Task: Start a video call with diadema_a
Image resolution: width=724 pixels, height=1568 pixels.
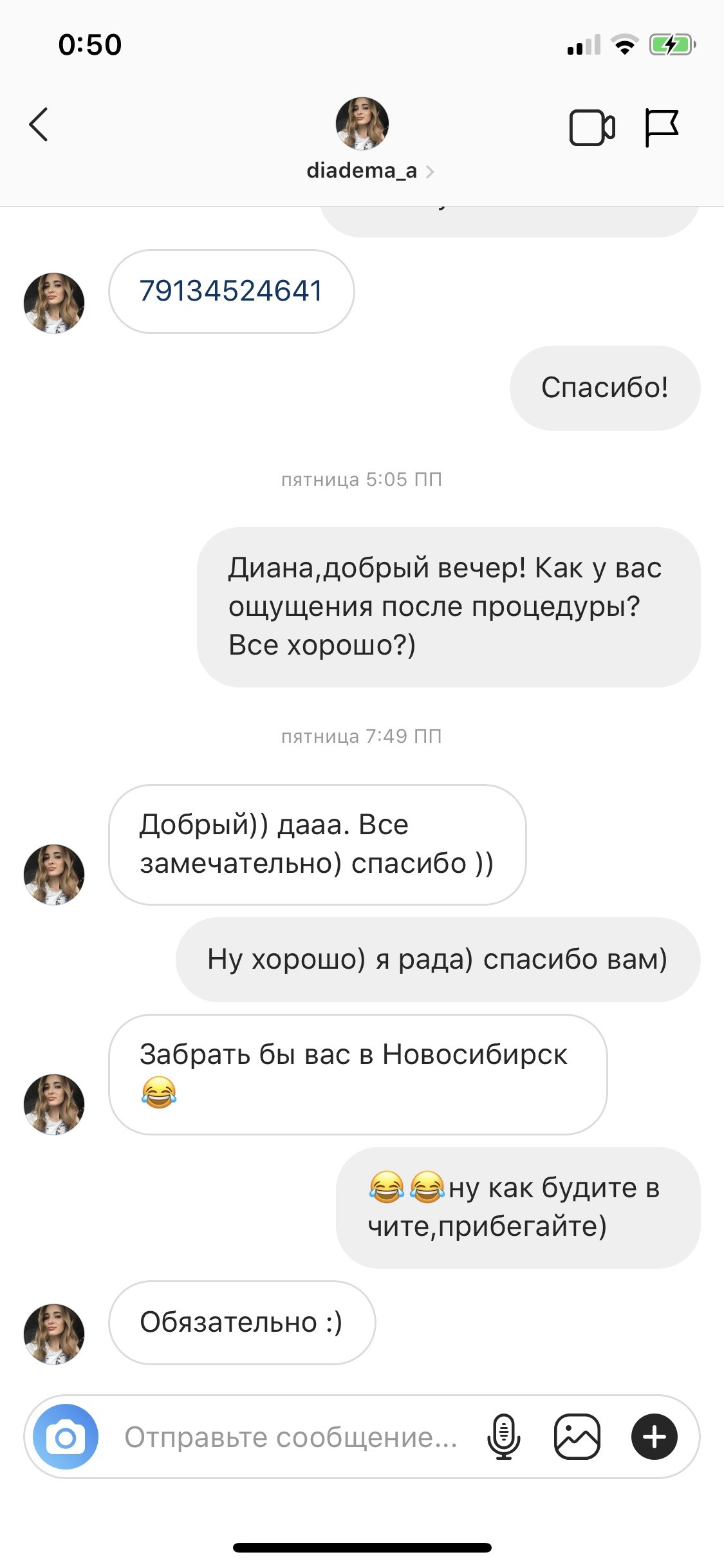Action: click(x=591, y=127)
